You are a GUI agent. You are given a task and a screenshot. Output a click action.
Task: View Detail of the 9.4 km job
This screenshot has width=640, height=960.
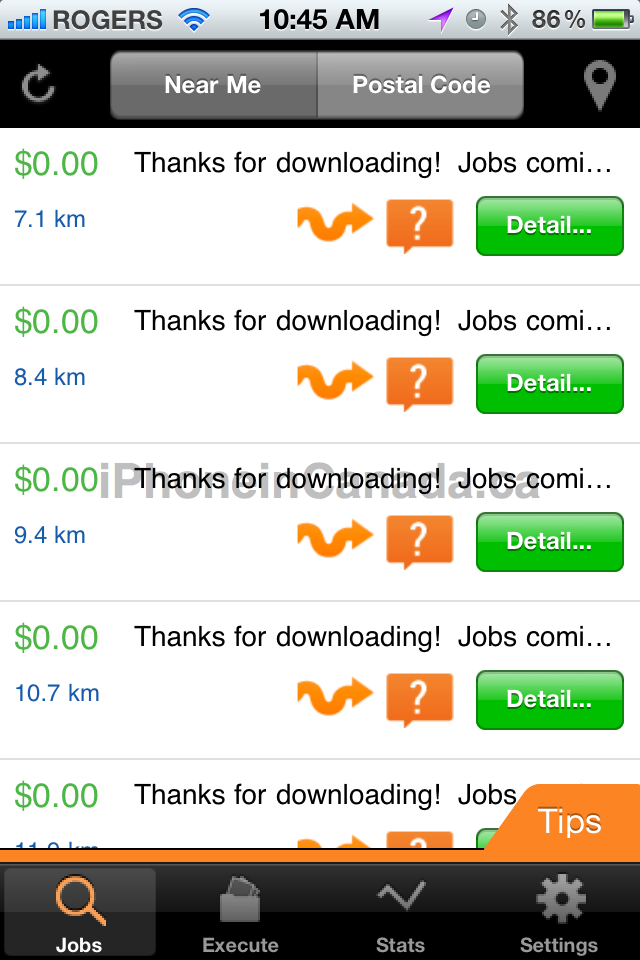pos(549,542)
